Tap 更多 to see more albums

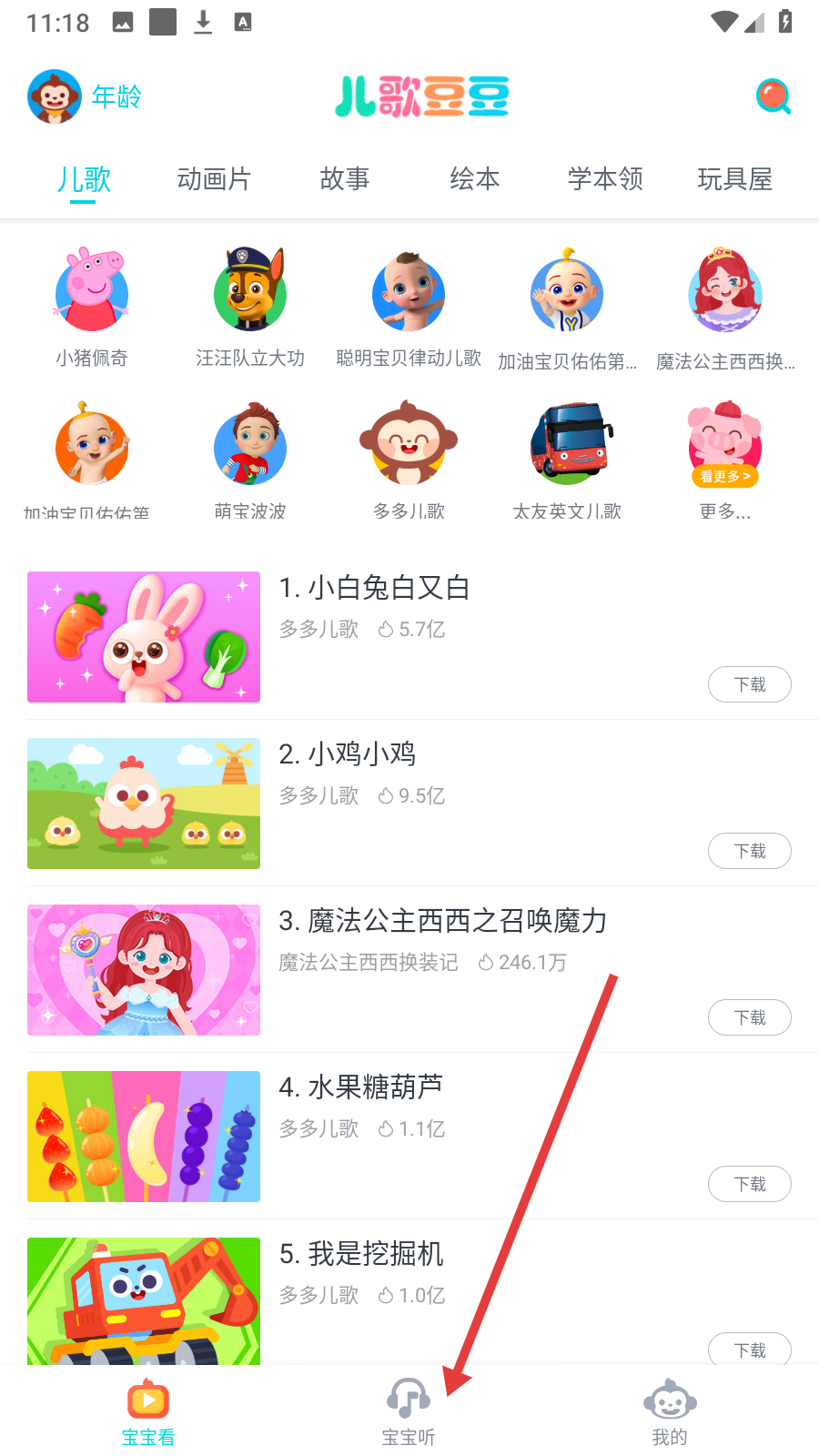[725, 460]
